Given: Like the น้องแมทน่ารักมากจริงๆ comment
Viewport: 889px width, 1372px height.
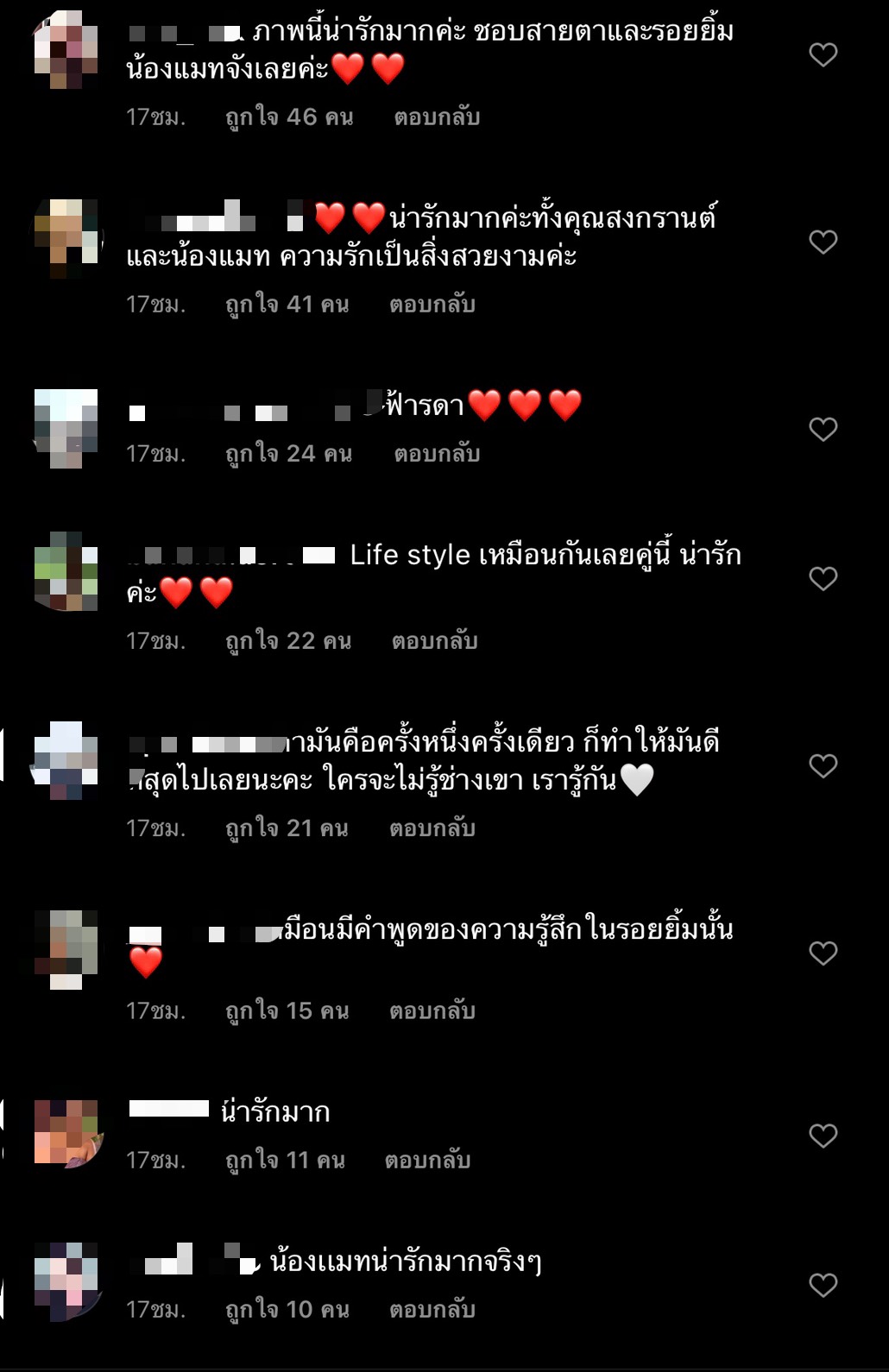Looking at the screenshot, I should (x=823, y=1286).
